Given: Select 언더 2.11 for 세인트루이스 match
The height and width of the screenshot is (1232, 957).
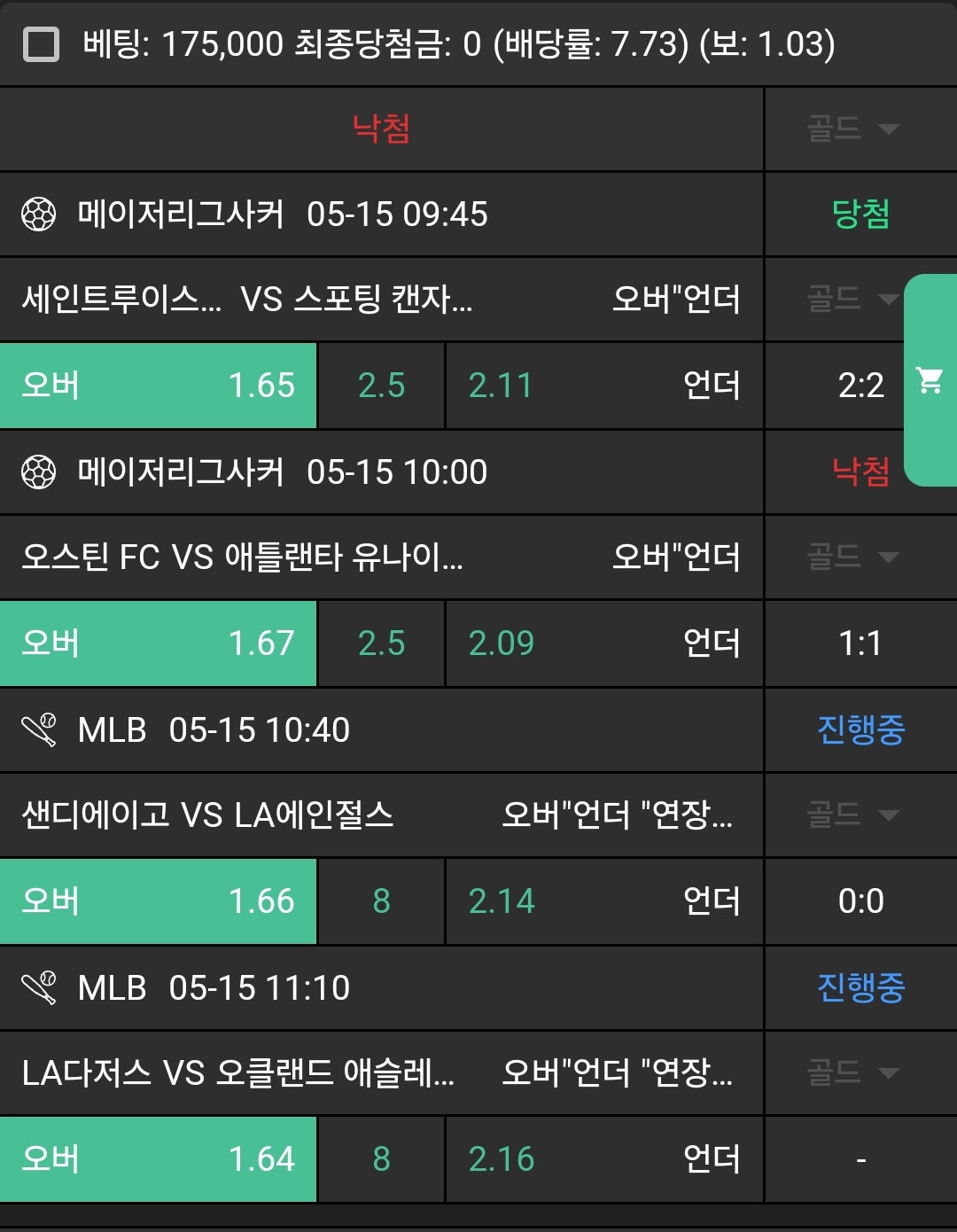Looking at the screenshot, I should click(x=603, y=386).
